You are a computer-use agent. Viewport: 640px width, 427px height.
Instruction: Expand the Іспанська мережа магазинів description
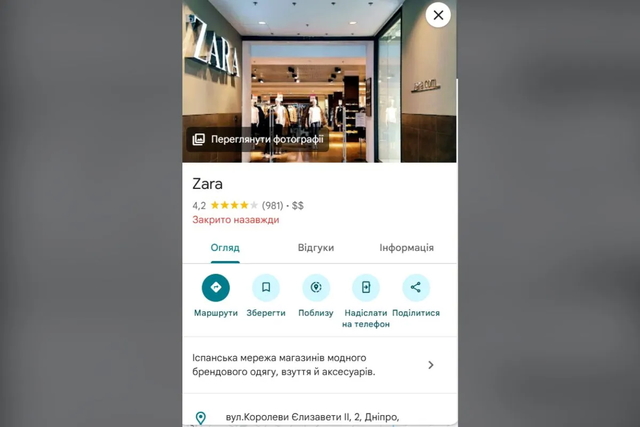[x=316, y=365]
